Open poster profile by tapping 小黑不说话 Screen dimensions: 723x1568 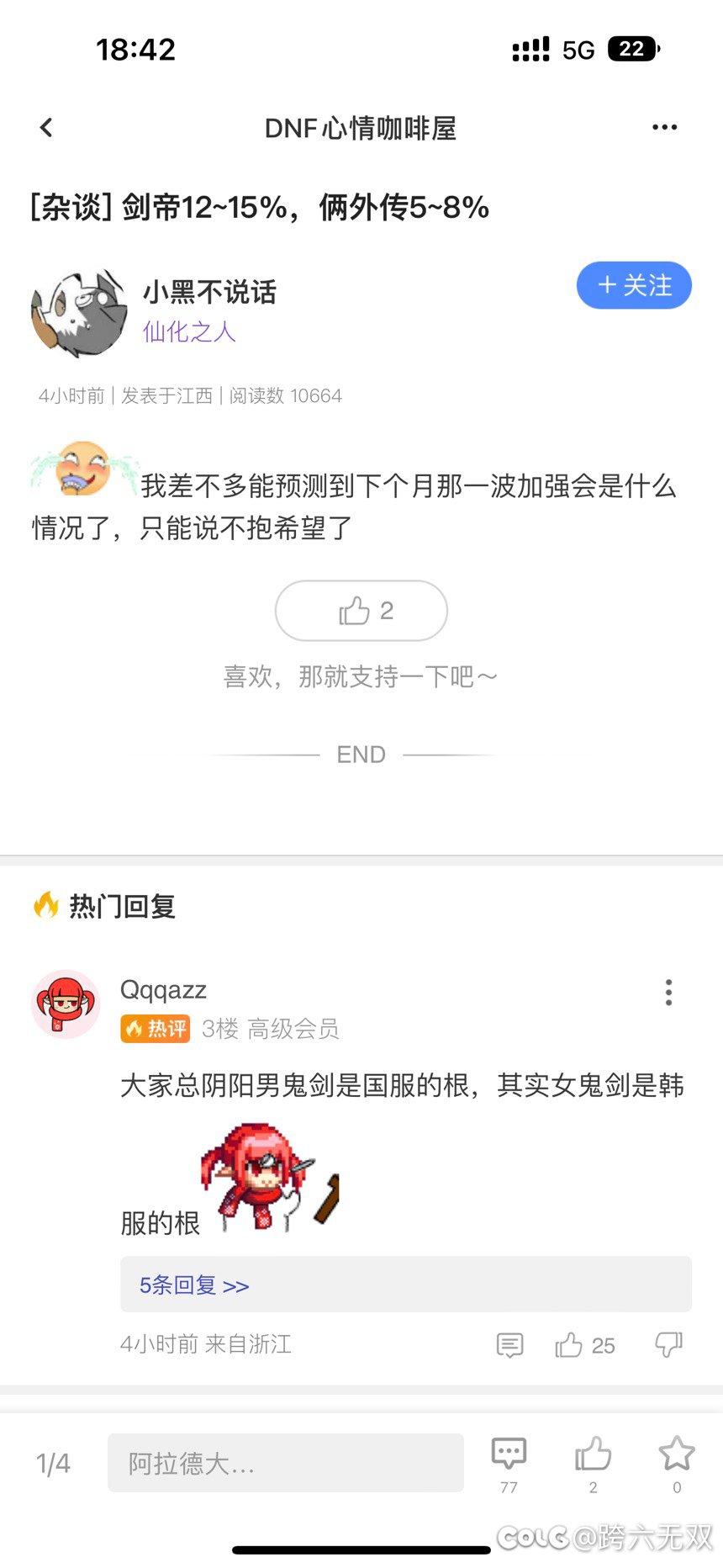(x=209, y=293)
